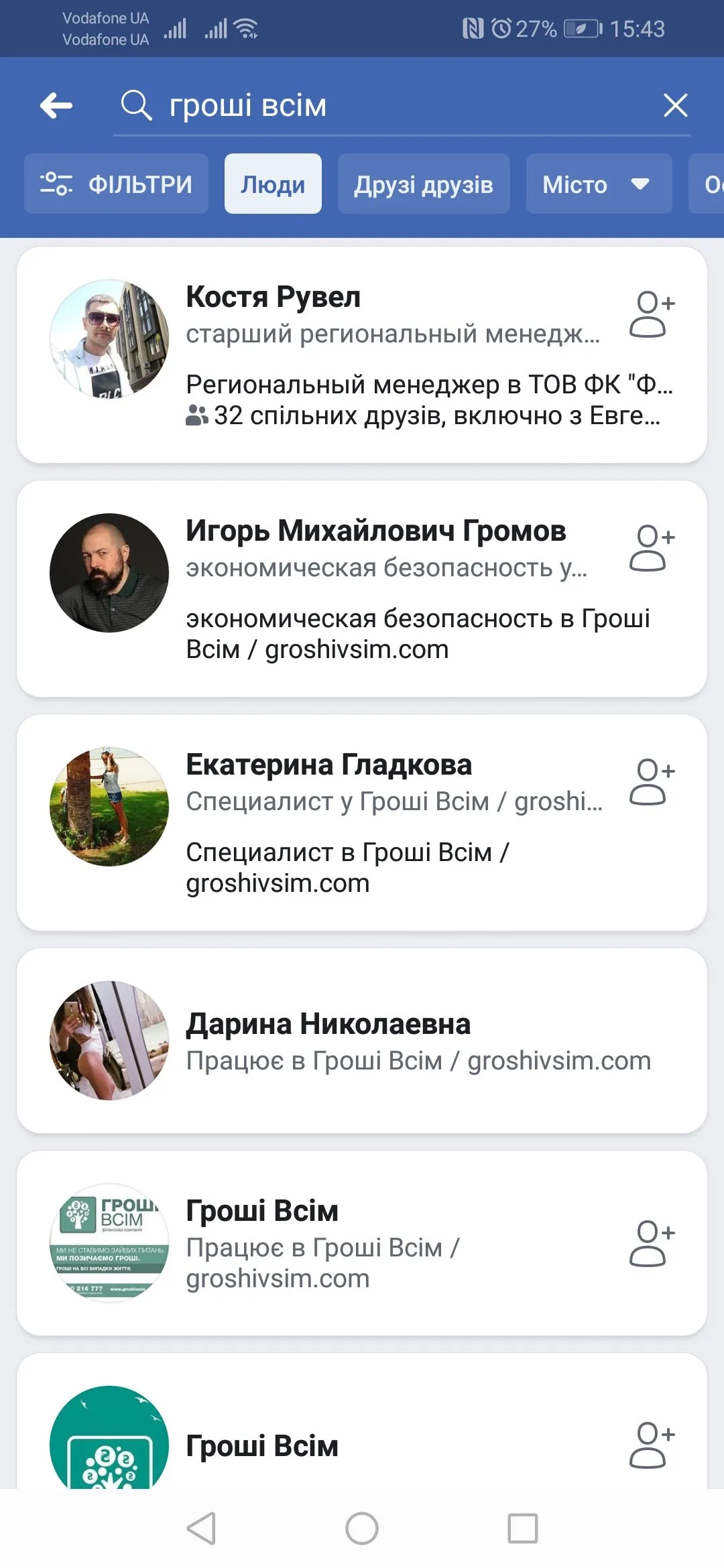Send friend request to Костя Рувел

pyautogui.click(x=652, y=314)
